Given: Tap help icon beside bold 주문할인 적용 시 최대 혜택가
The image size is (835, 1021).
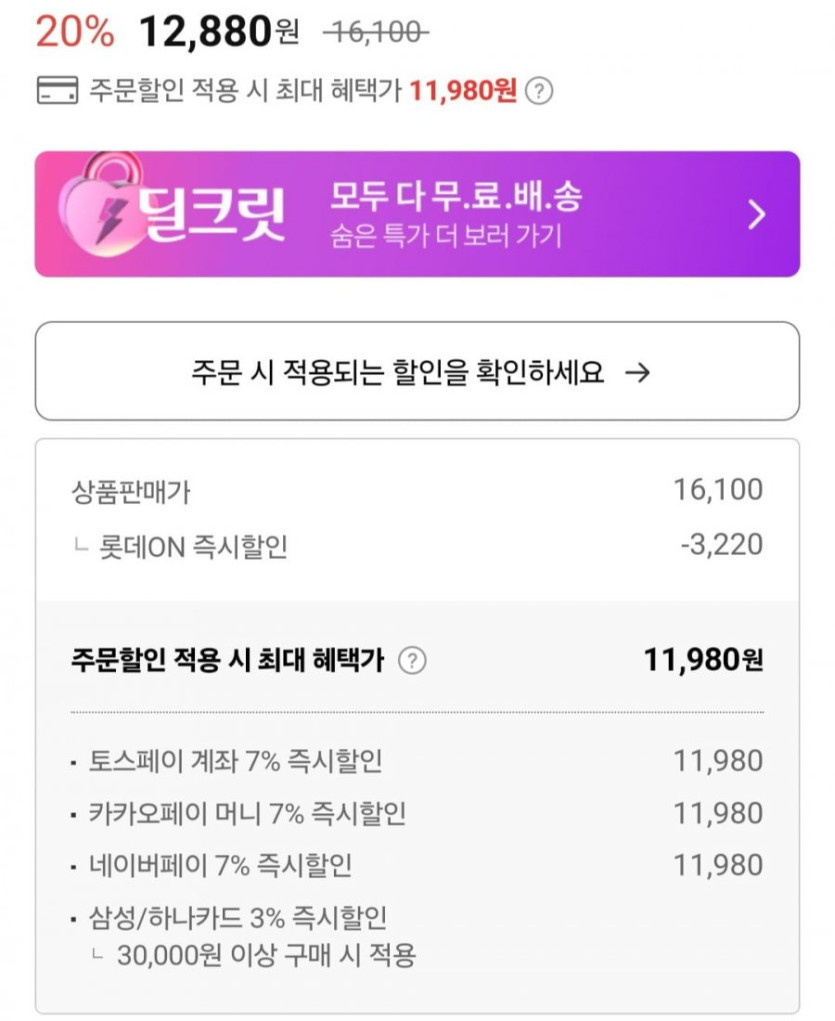Looking at the screenshot, I should pos(412,661).
